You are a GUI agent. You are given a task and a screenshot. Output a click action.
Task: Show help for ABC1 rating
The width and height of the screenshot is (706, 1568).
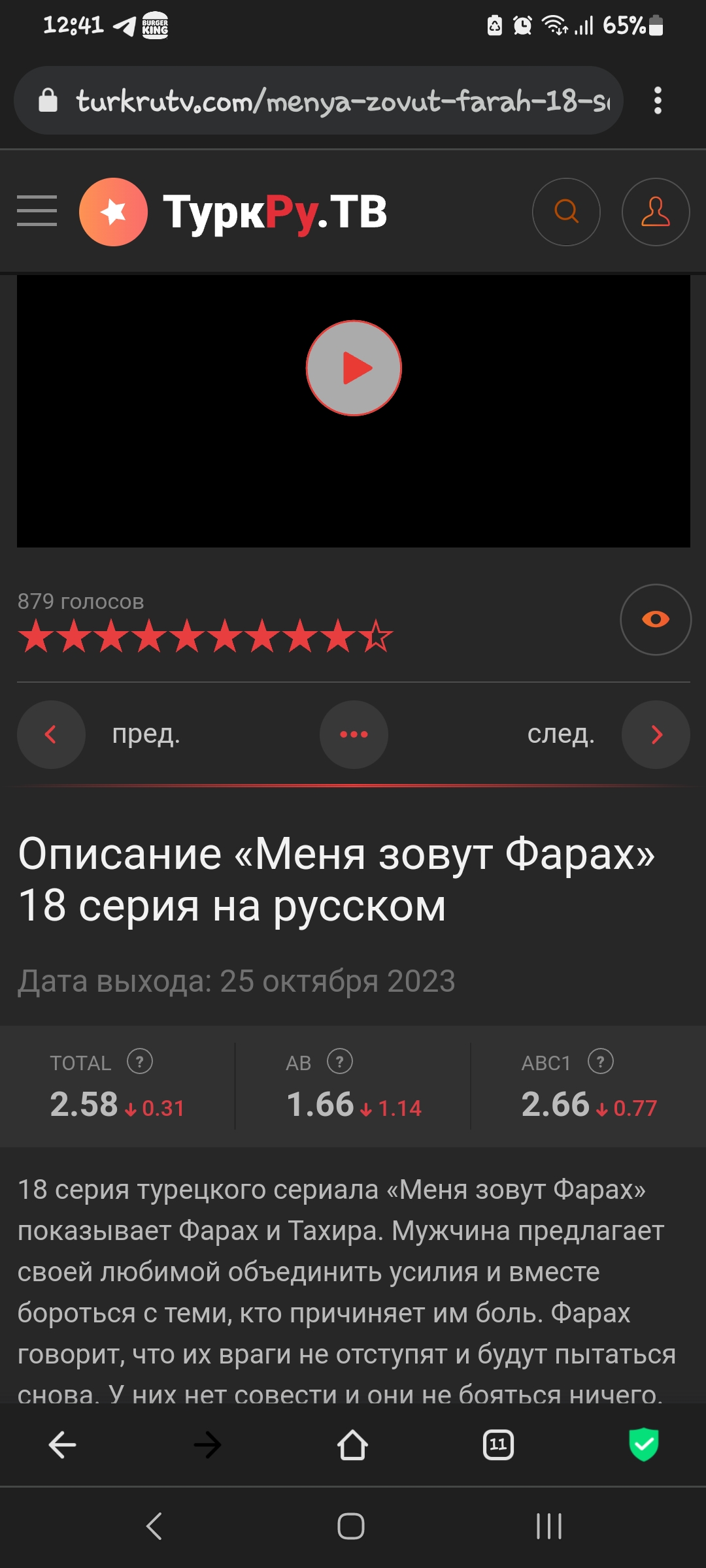[x=601, y=1062]
